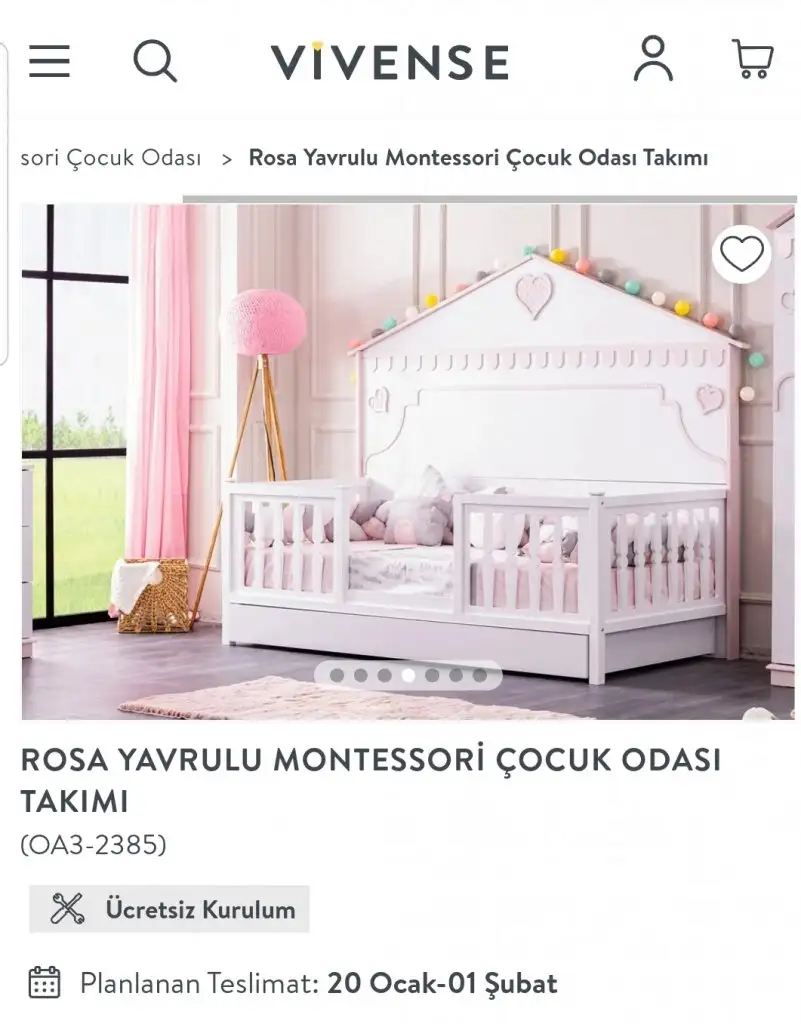Screen dimensions: 801x1024
Task: Add product to favorites with heart
Action: [x=741, y=255]
